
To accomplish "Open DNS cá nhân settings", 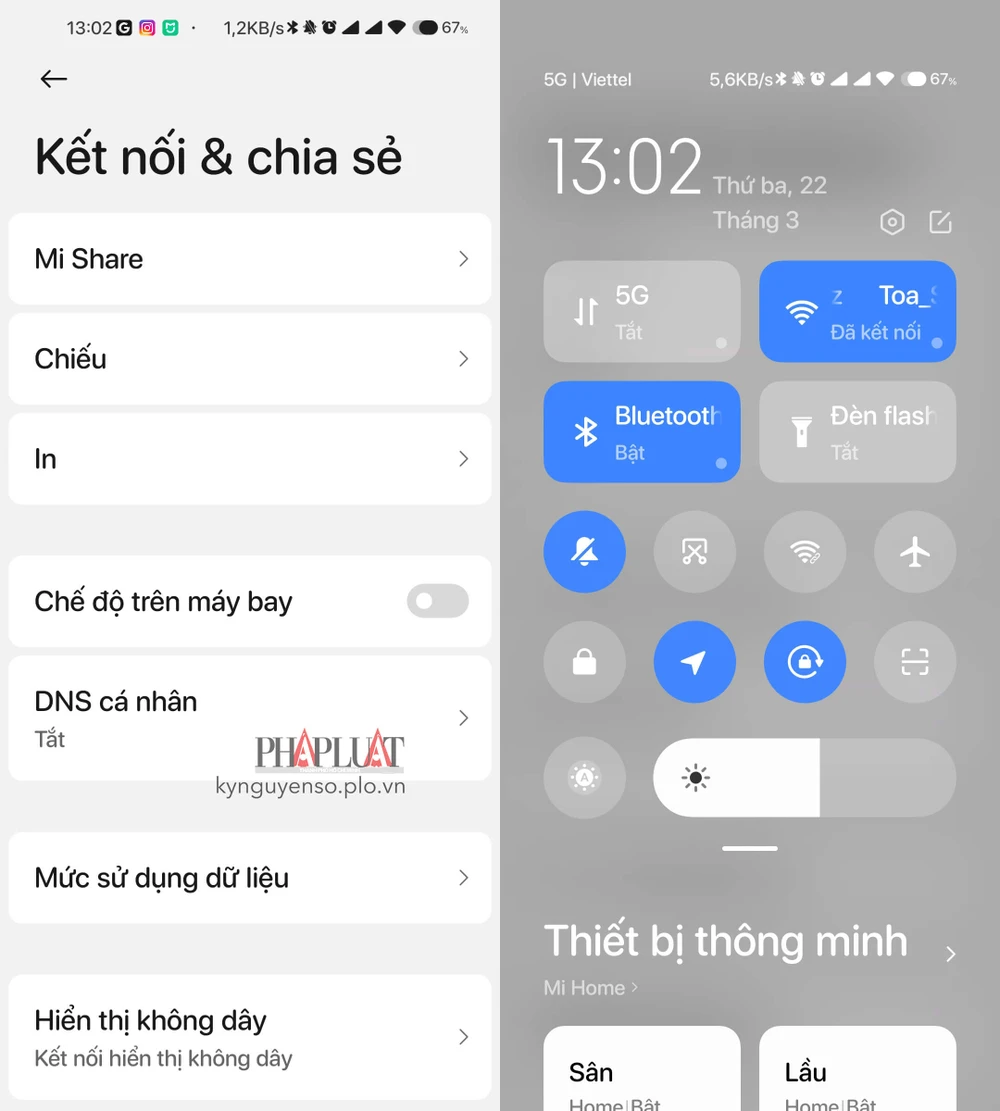I will coord(249,717).
